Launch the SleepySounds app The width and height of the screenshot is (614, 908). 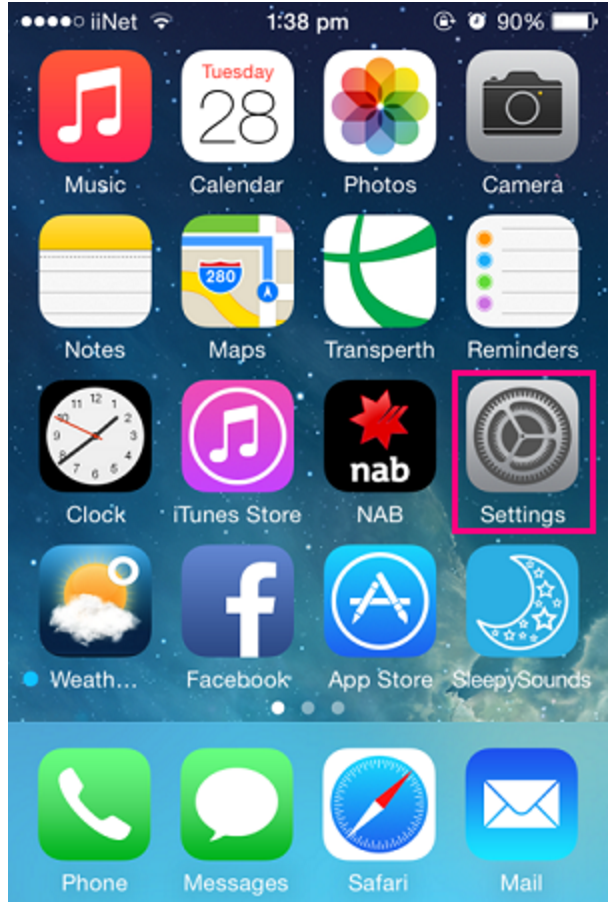pyautogui.click(x=522, y=602)
